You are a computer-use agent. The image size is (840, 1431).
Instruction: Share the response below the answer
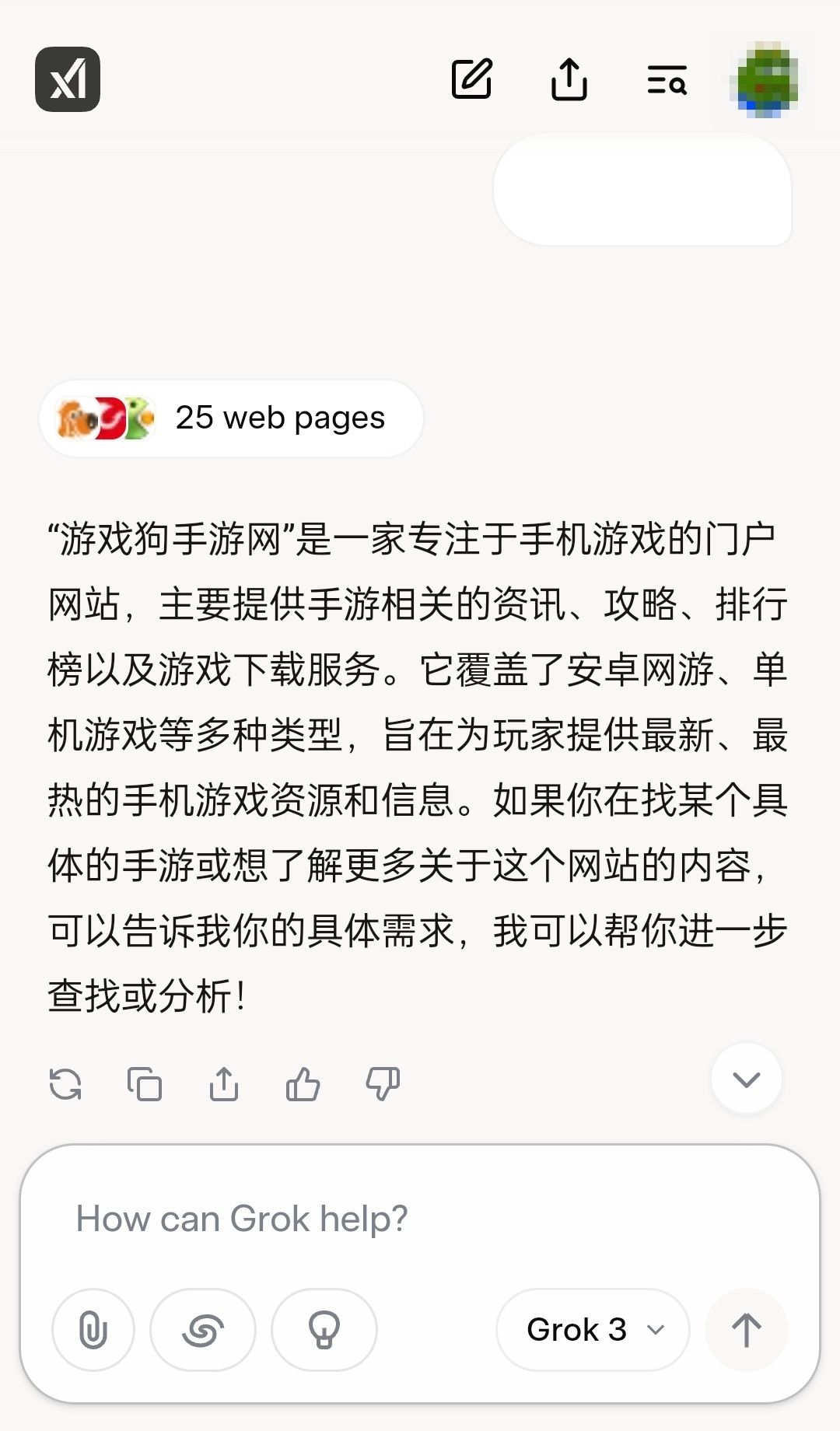coord(224,1083)
